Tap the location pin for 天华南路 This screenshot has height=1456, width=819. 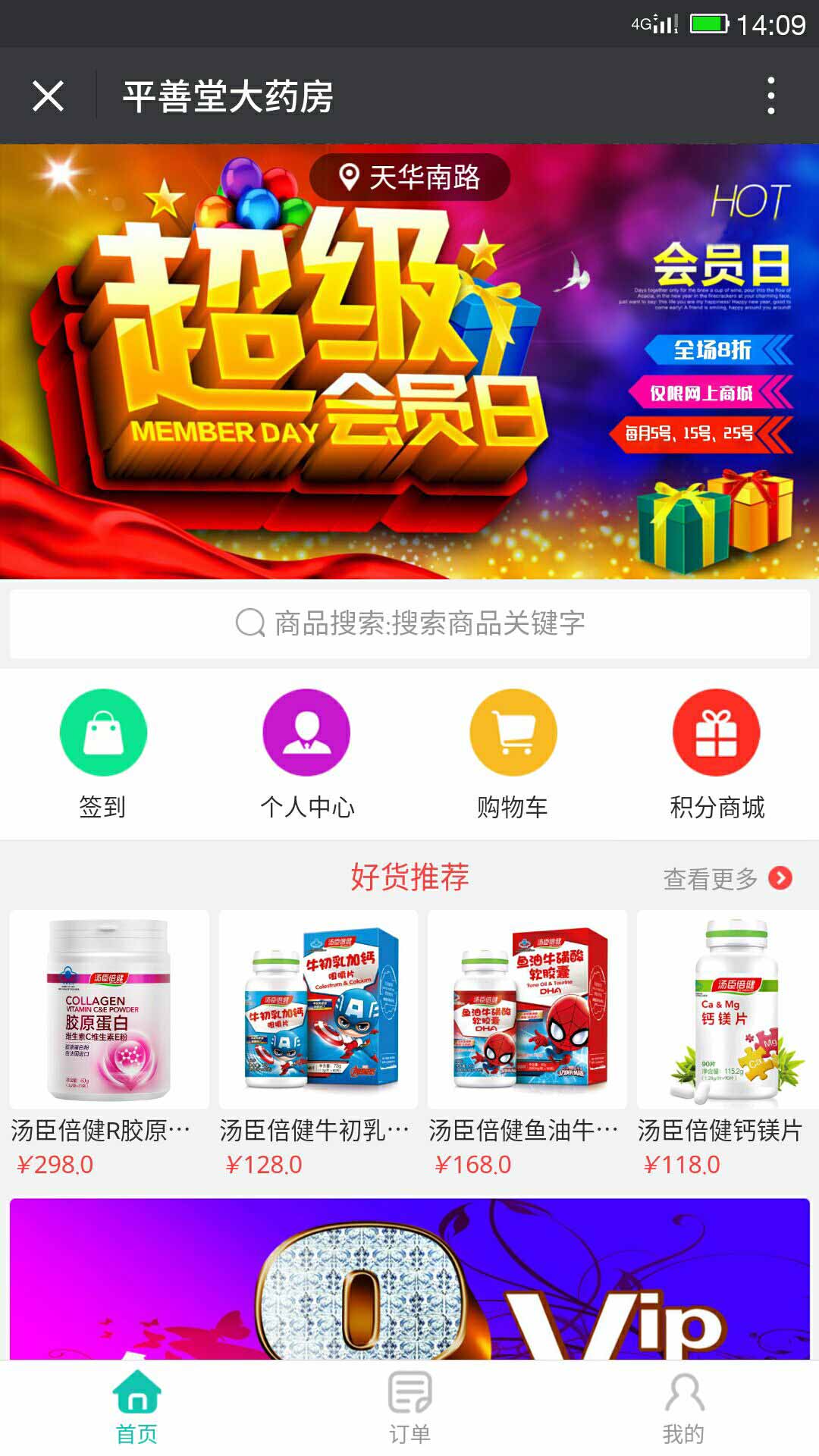coord(347,177)
